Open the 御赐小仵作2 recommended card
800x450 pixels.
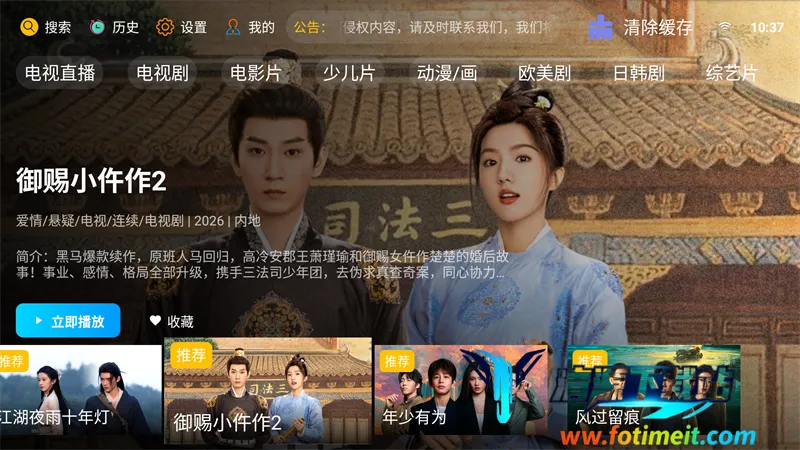[x=267, y=390]
